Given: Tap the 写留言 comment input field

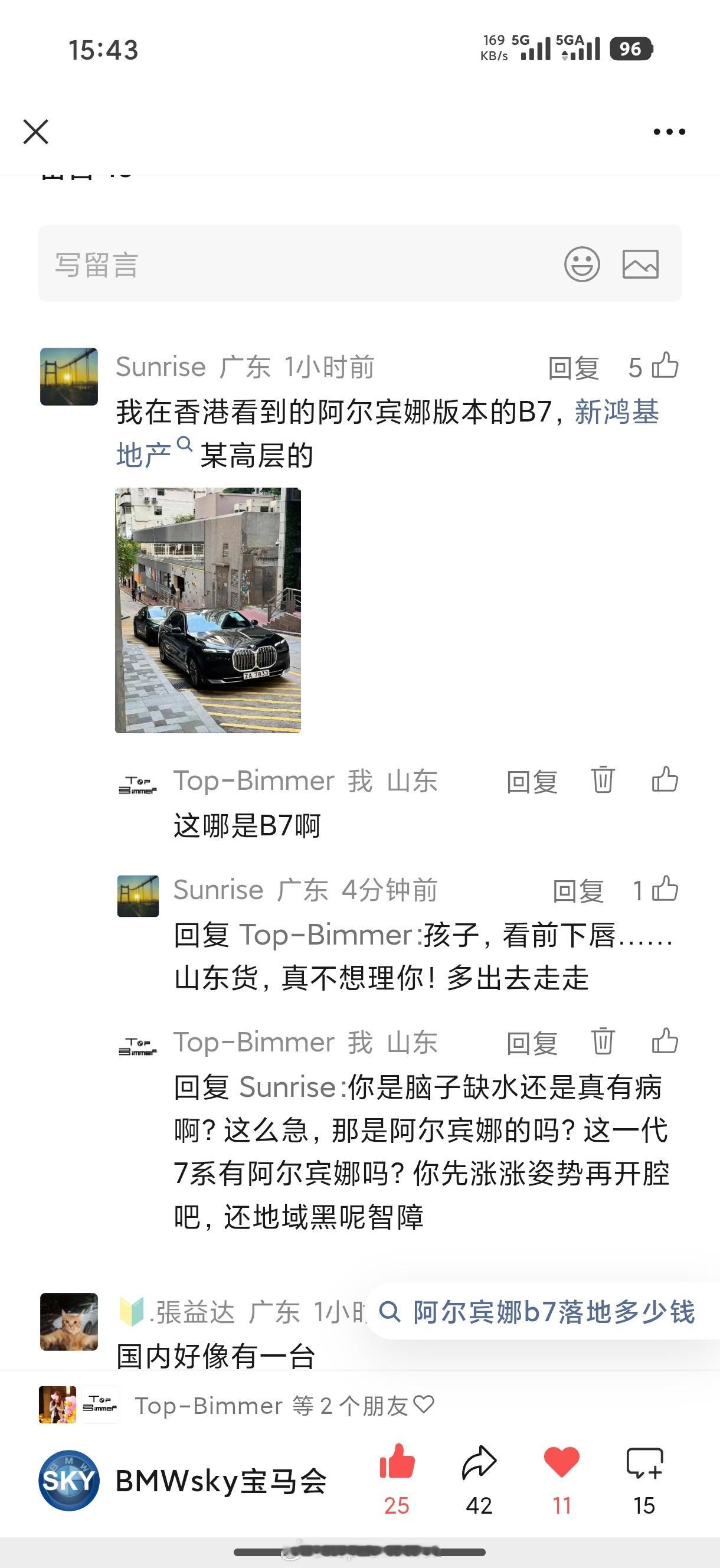Looking at the screenshot, I should click(x=244, y=263).
